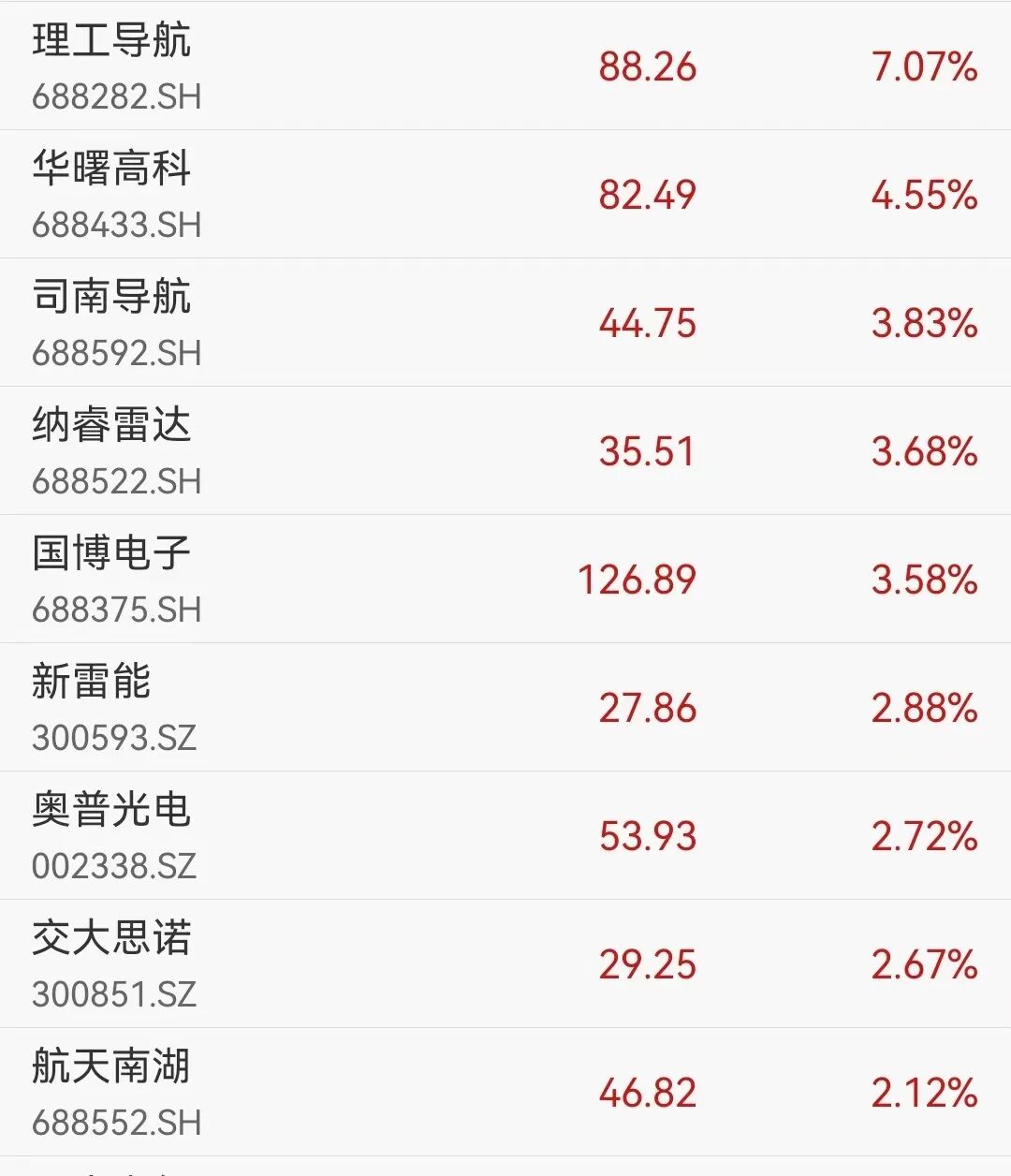Click the ticker code 300593.SZ
This screenshot has width=1011, height=1176.
pos(115,739)
